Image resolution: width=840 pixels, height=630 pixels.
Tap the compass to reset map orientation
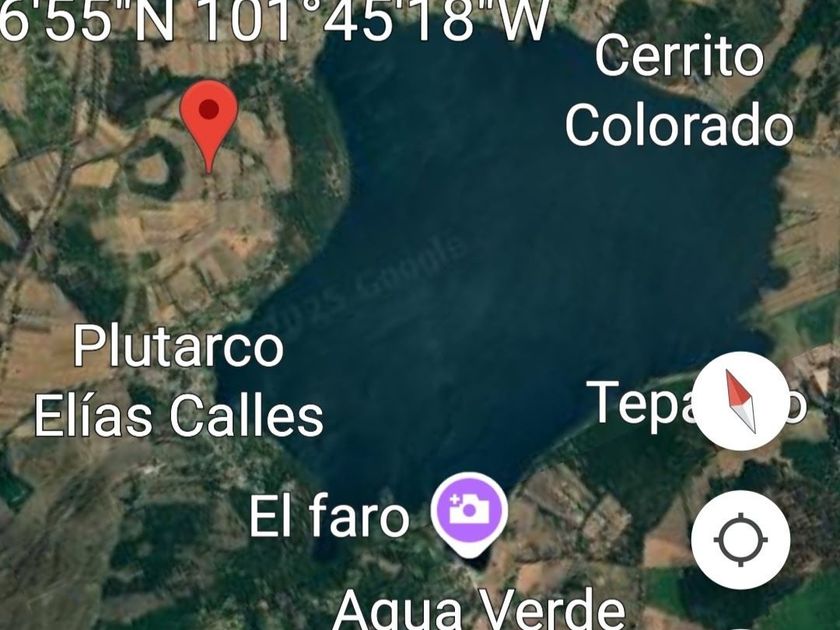[741, 401]
